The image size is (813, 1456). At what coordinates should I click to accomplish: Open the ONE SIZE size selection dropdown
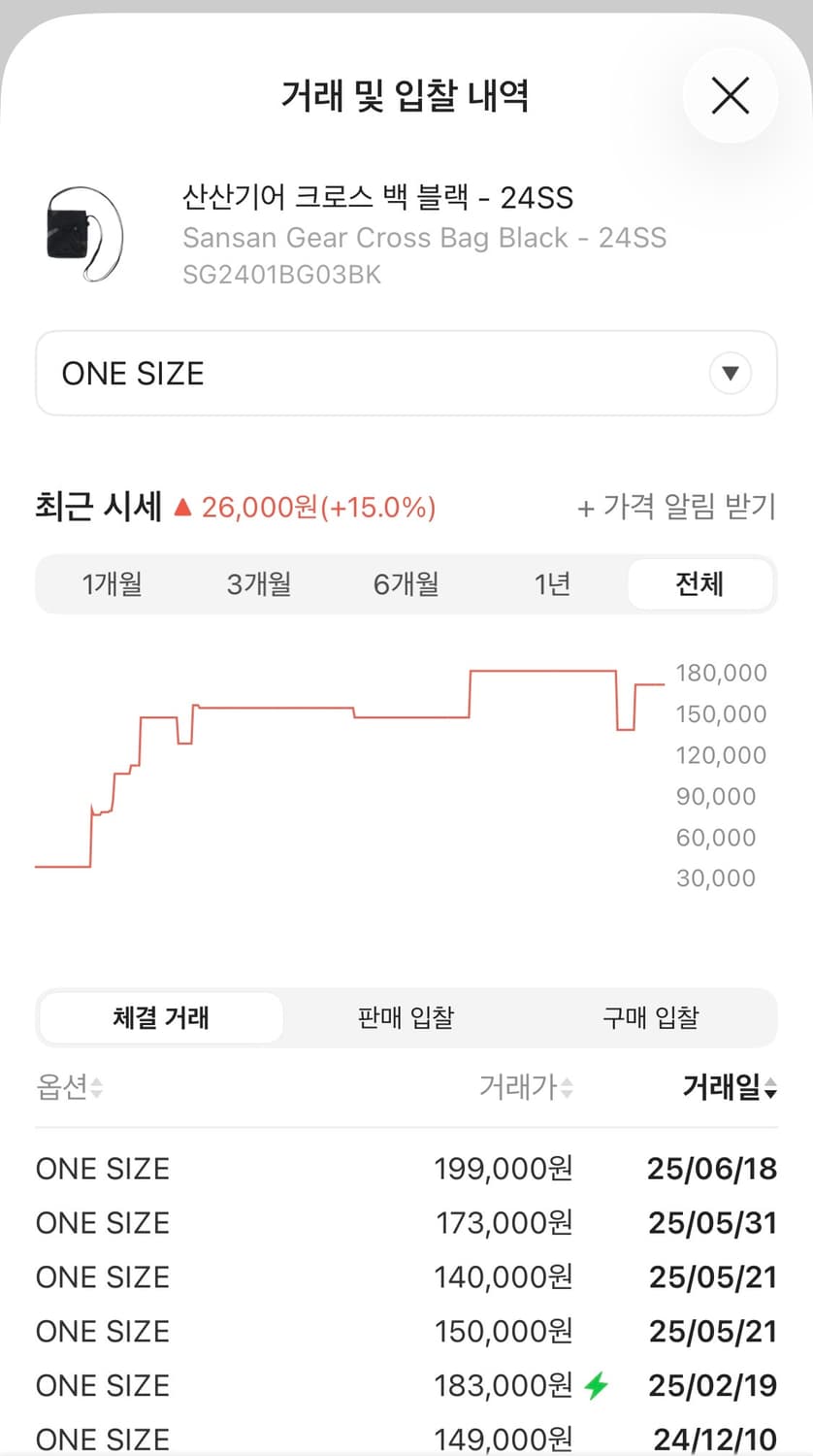coord(406,373)
